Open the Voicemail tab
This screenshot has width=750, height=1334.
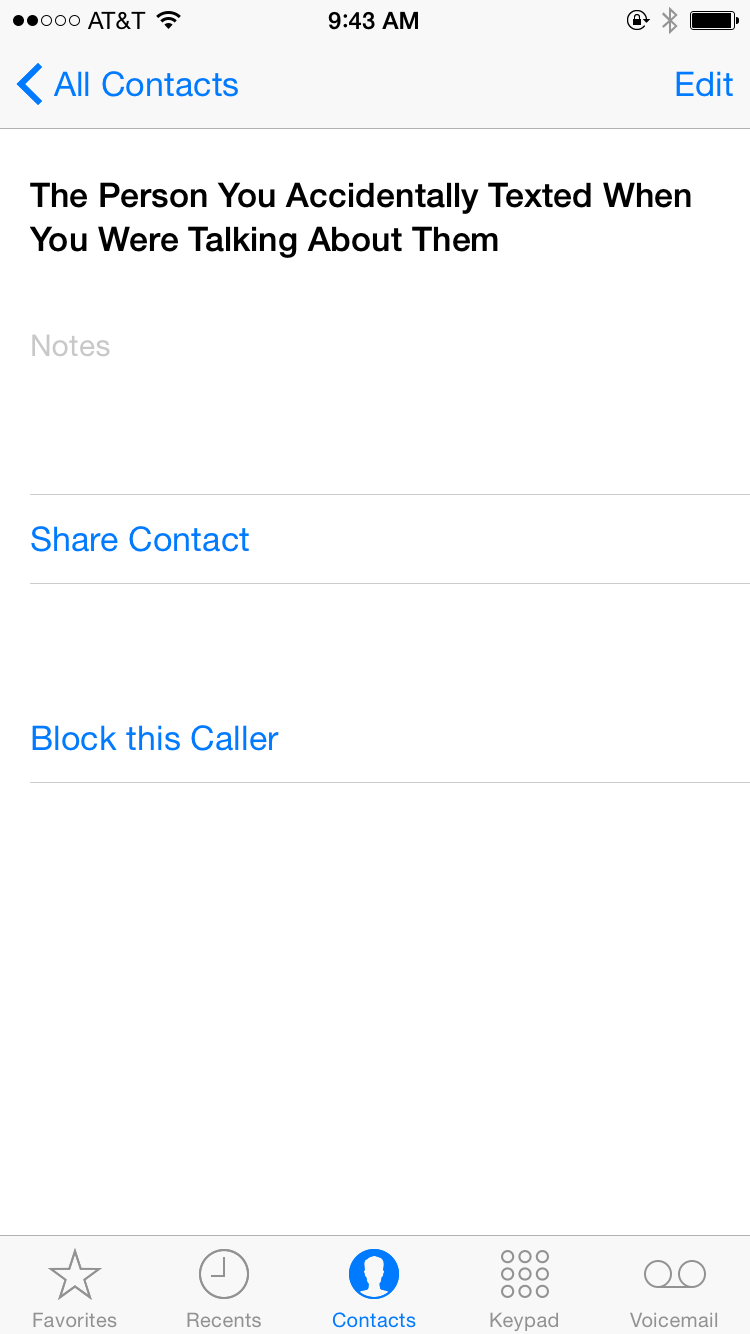tap(674, 1287)
